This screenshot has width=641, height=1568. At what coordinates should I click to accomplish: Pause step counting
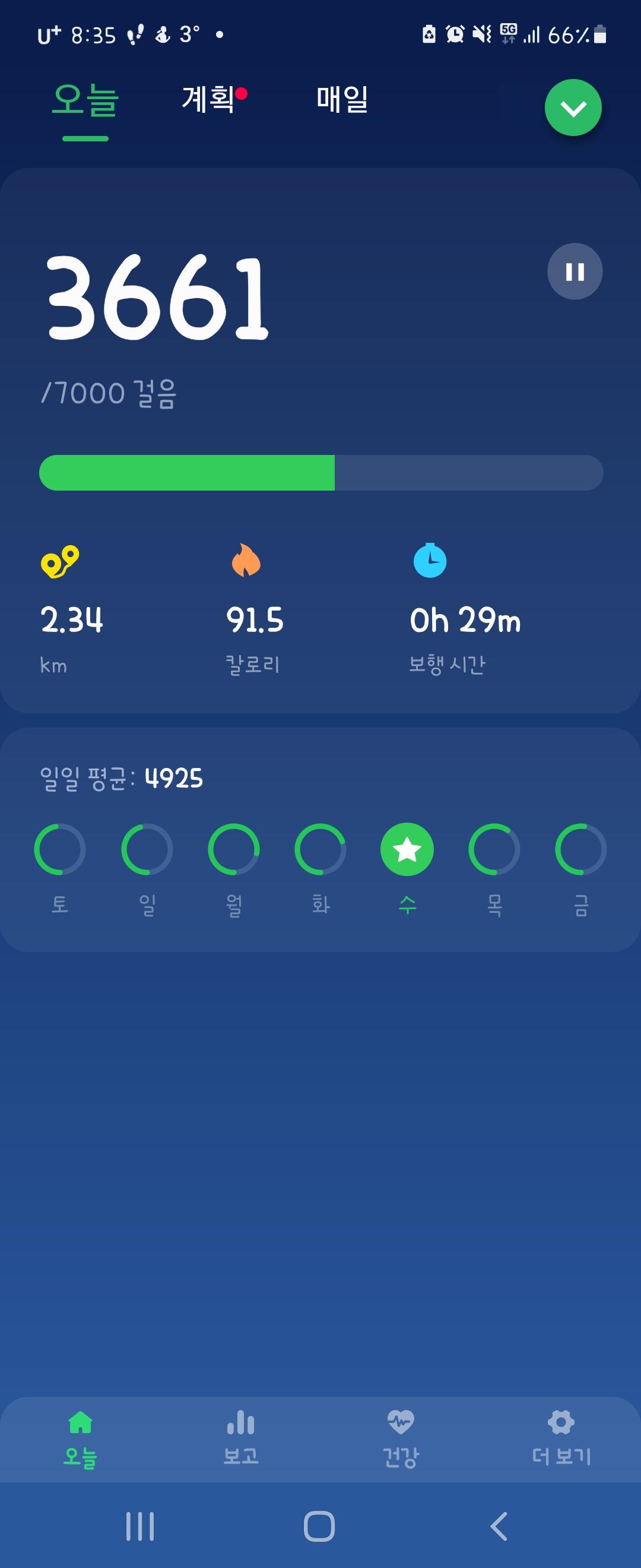[575, 271]
